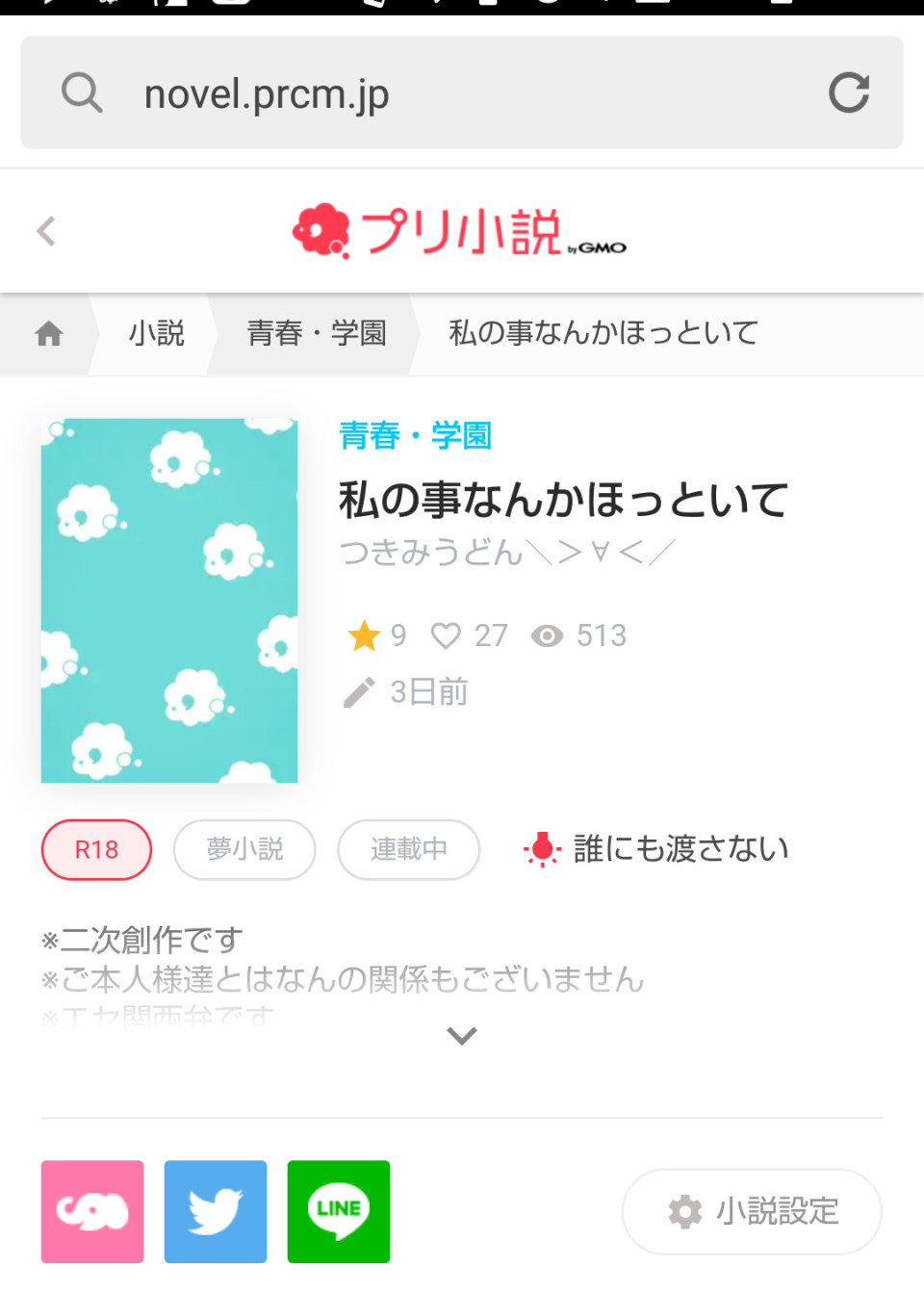Image resolution: width=924 pixels, height=1294 pixels.
Task: Select the 連載中 status chip
Action: [408, 849]
